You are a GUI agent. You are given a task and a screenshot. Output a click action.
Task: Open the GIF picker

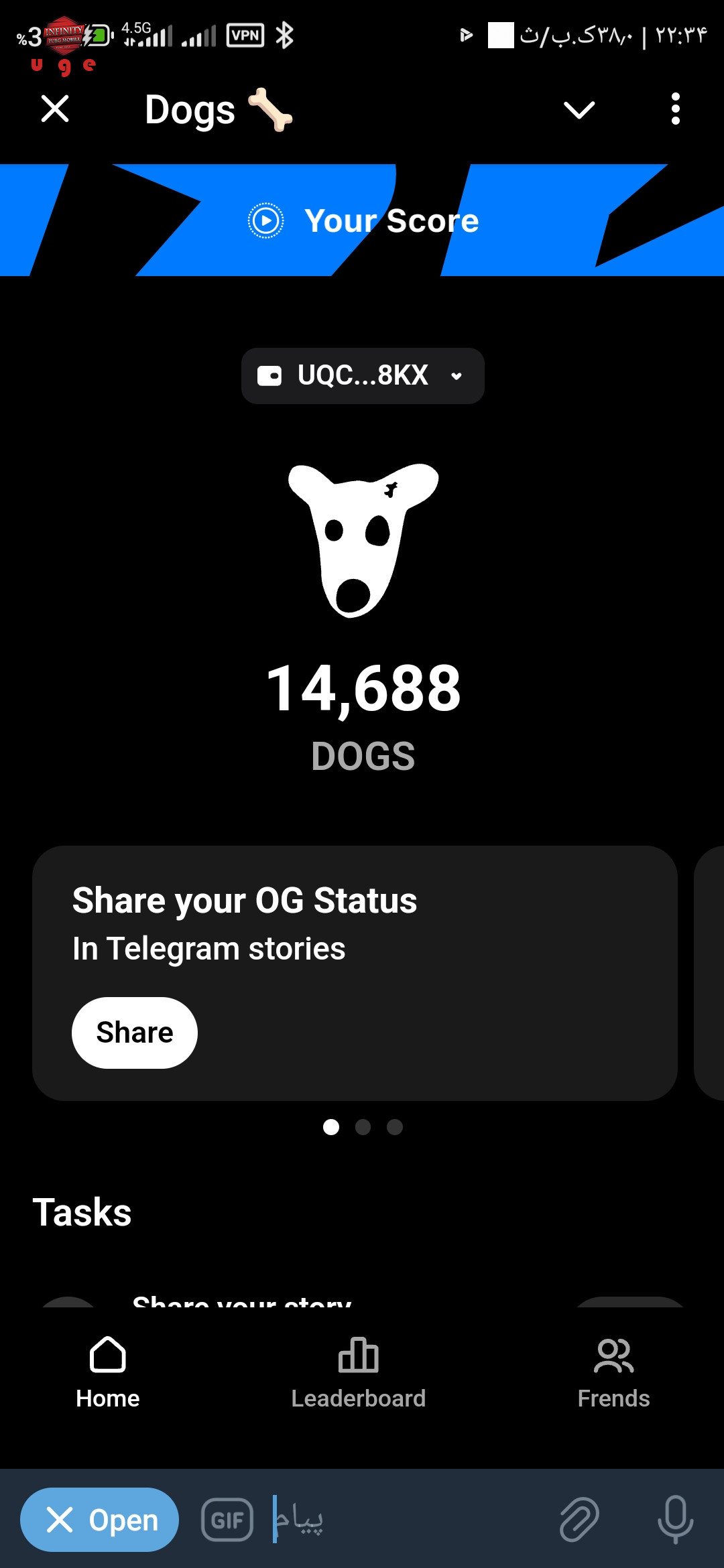[227, 1520]
